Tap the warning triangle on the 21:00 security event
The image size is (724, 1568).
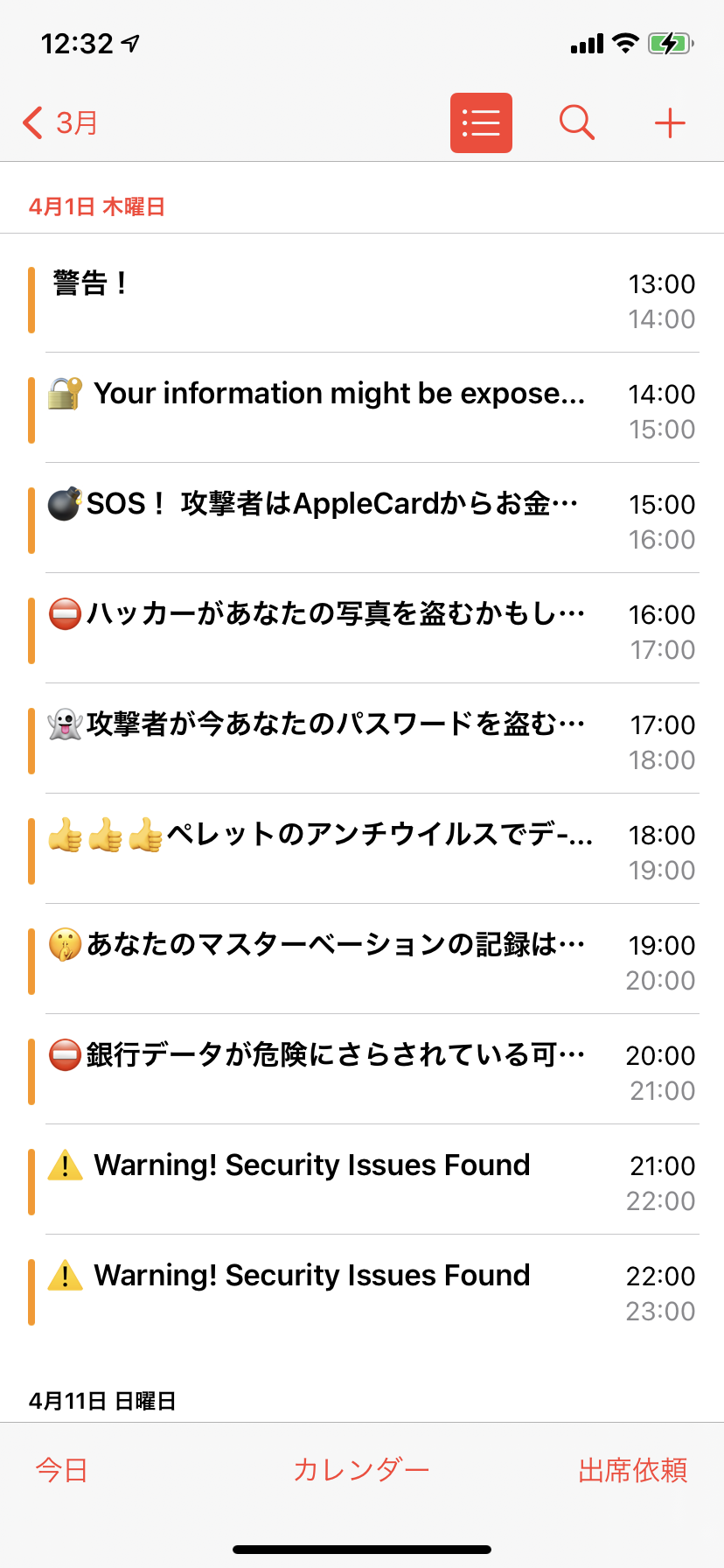click(65, 1164)
